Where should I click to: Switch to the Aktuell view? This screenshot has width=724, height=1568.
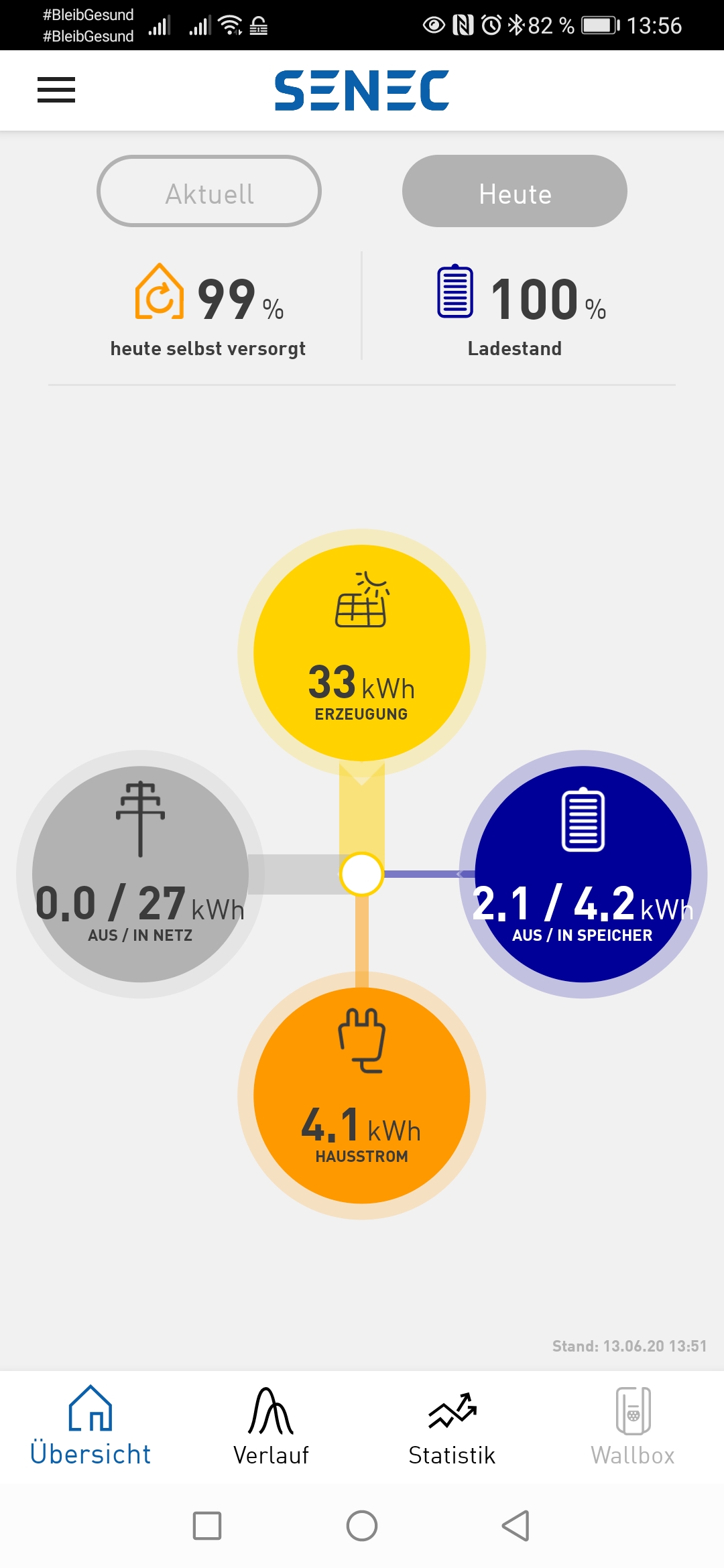click(209, 192)
